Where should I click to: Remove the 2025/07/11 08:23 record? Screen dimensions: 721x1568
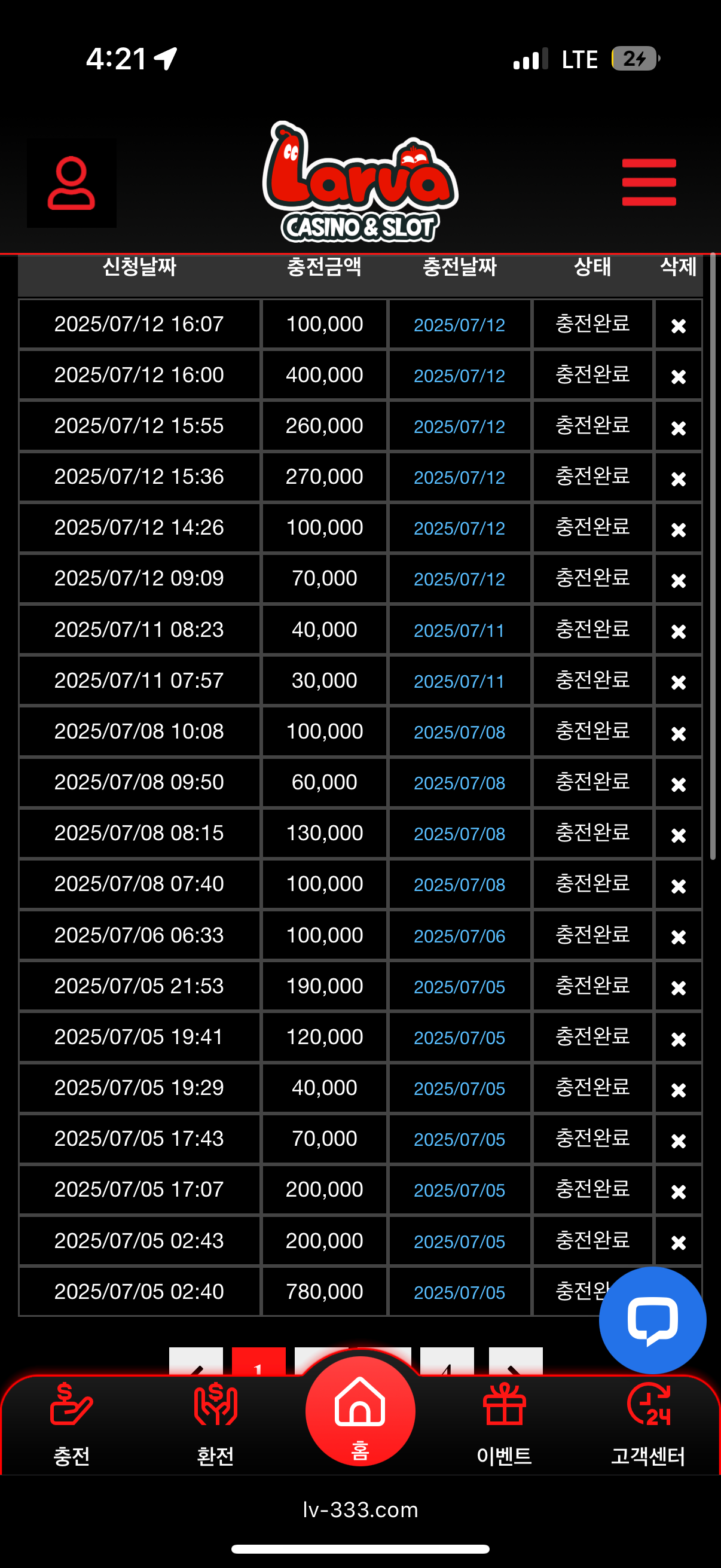pyautogui.click(x=678, y=632)
